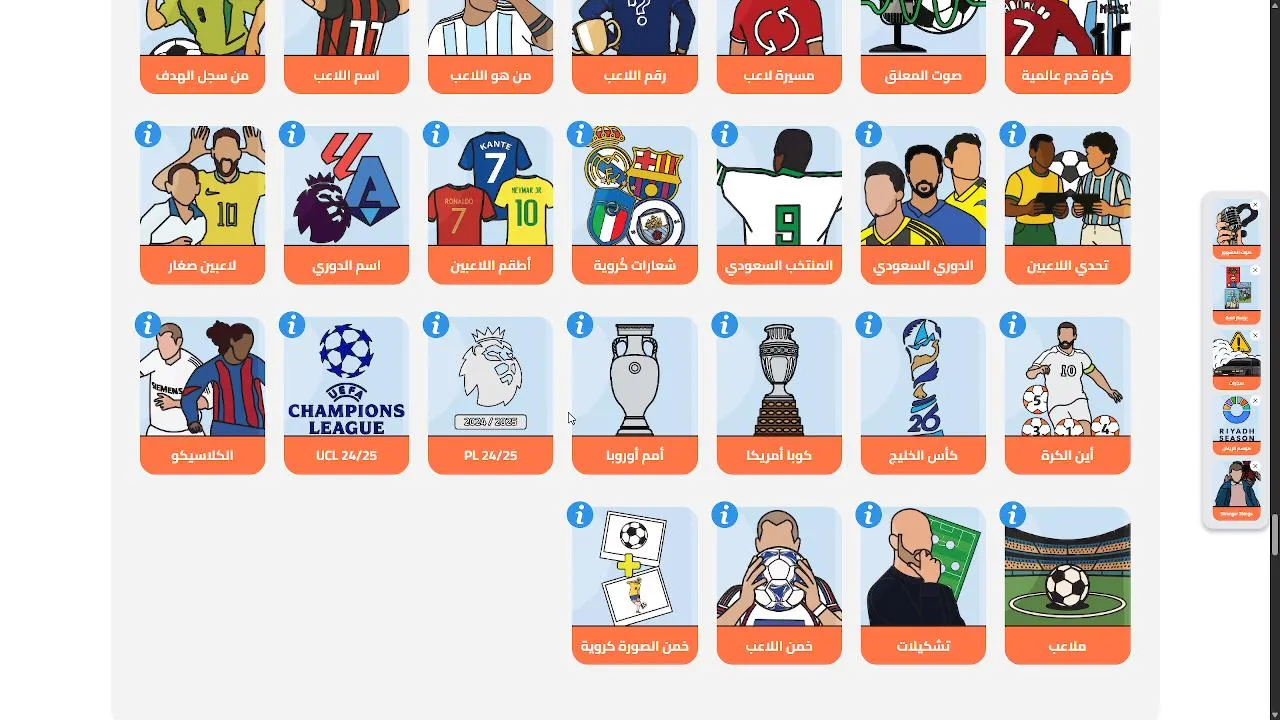Choose the أمم أوروبا trophy category
The image size is (1280, 720).
(x=634, y=395)
